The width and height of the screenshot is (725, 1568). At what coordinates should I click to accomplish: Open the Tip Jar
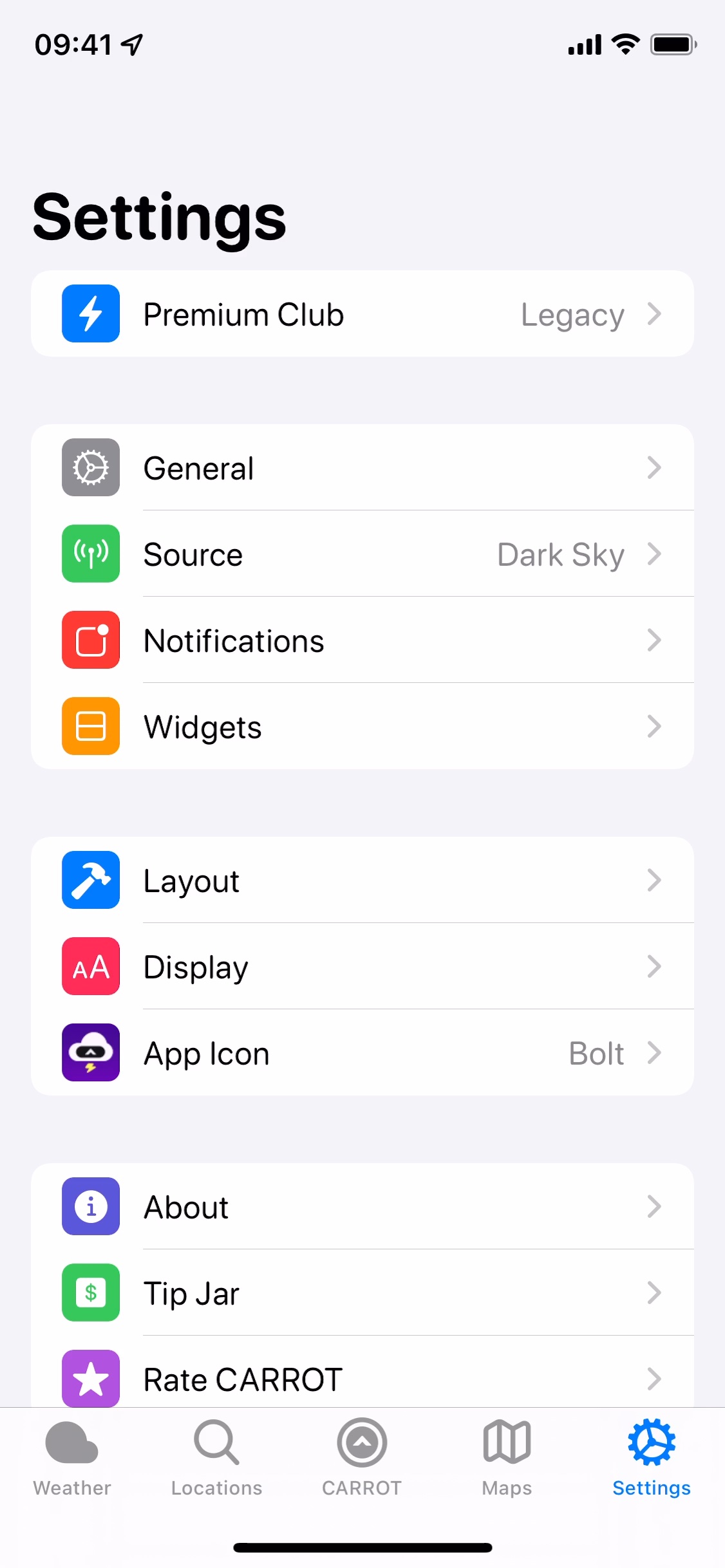(x=362, y=1293)
